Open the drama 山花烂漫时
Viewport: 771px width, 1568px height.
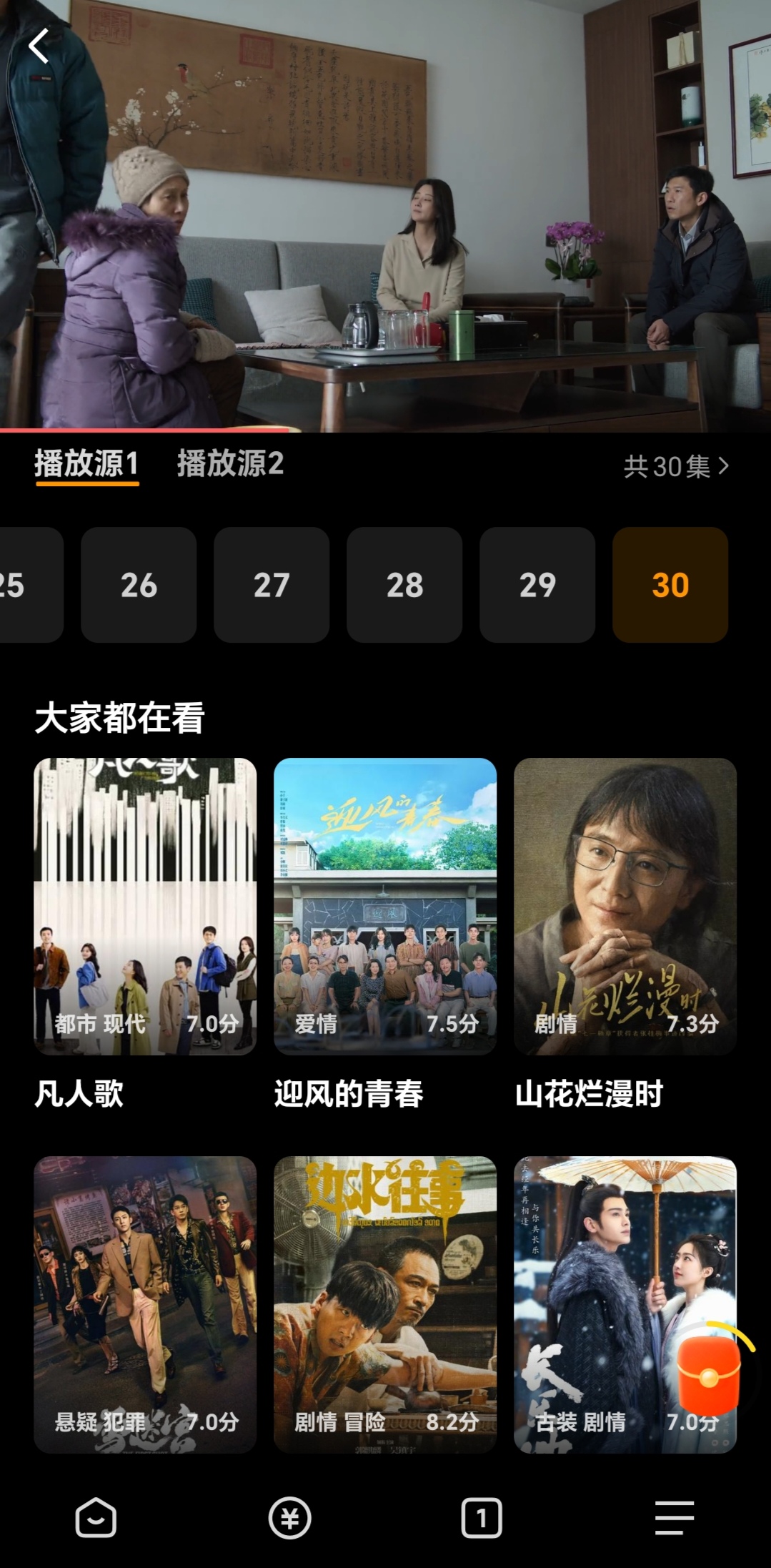625,906
